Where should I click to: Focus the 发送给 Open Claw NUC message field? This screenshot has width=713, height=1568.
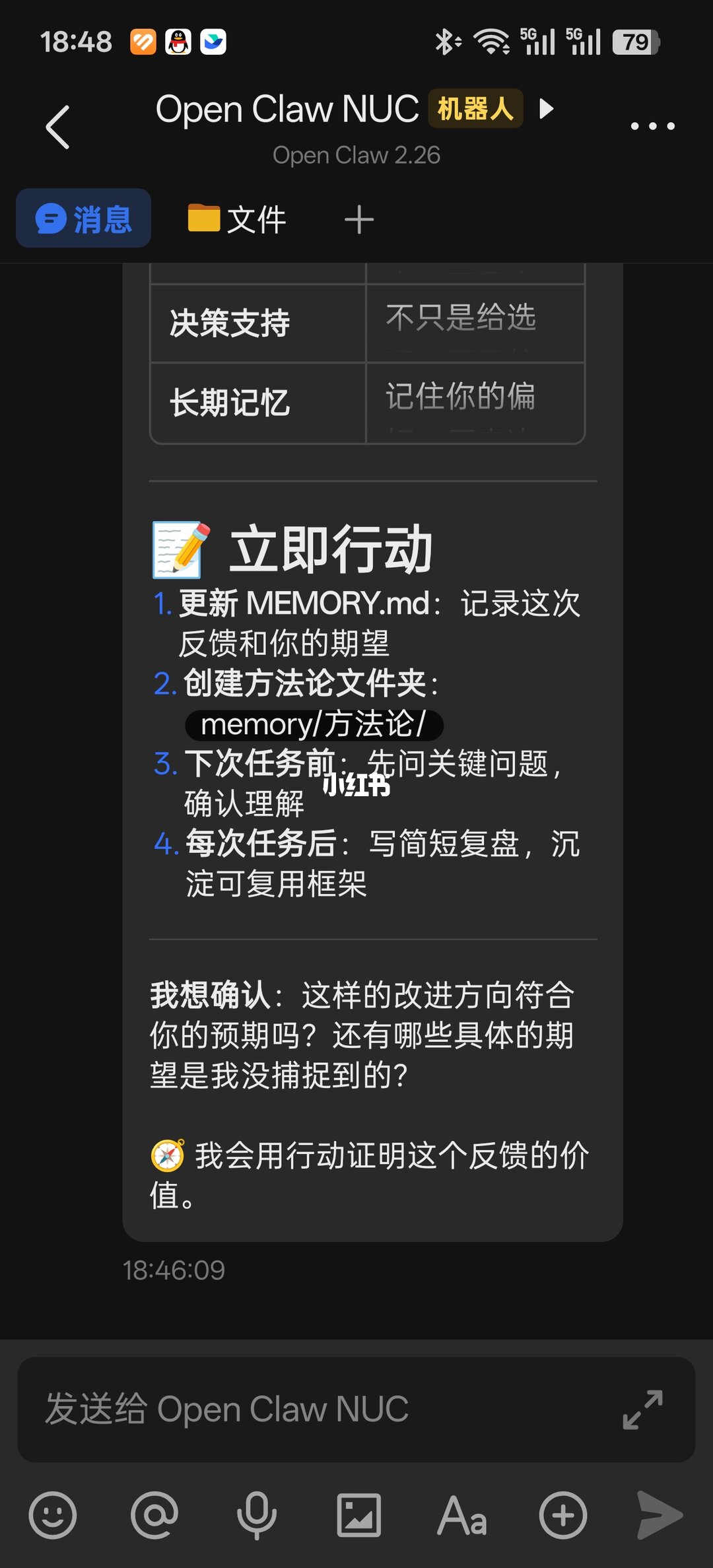(317, 1409)
